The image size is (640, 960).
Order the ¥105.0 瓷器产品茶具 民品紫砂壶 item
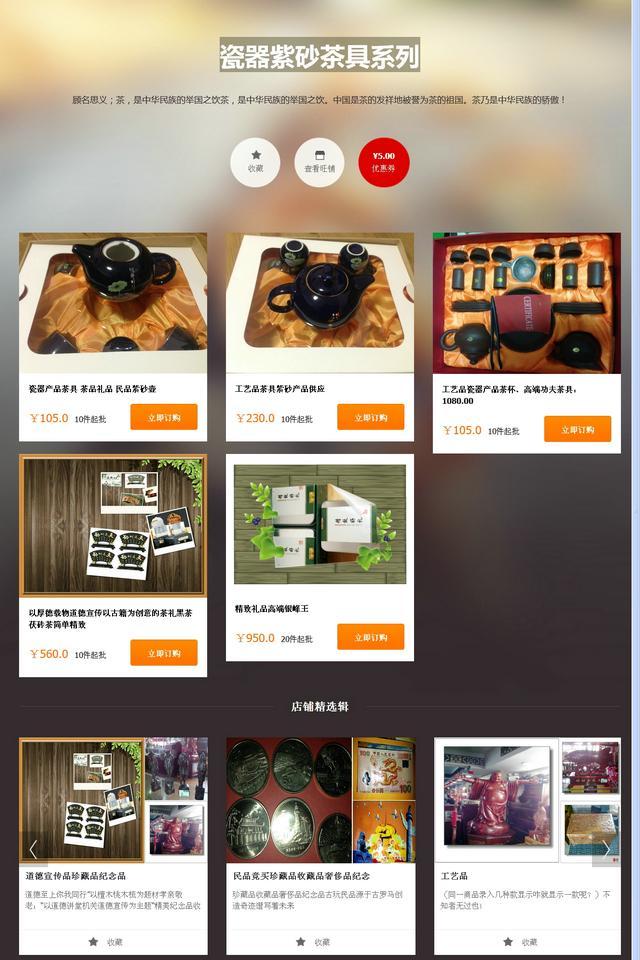pyautogui.click(x=163, y=417)
